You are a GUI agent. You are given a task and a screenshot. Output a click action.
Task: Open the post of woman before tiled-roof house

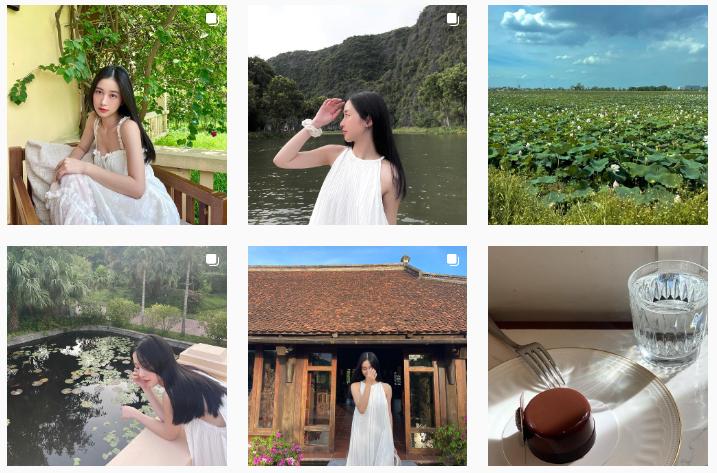(357, 356)
